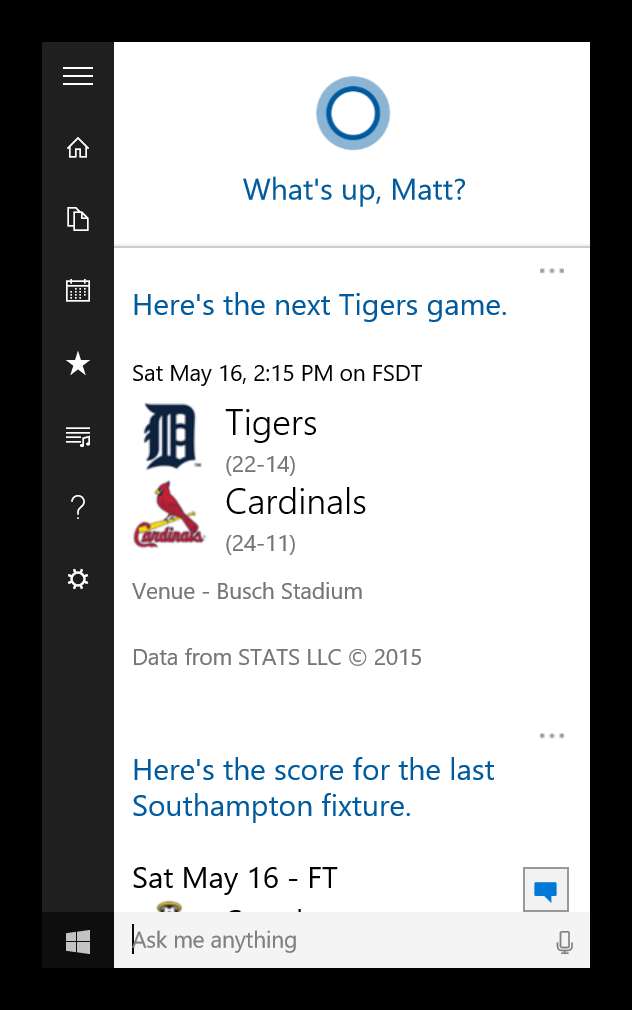Image resolution: width=632 pixels, height=1010 pixels.
Task: Open more options for the Southampton fixture card
Action: (551, 736)
